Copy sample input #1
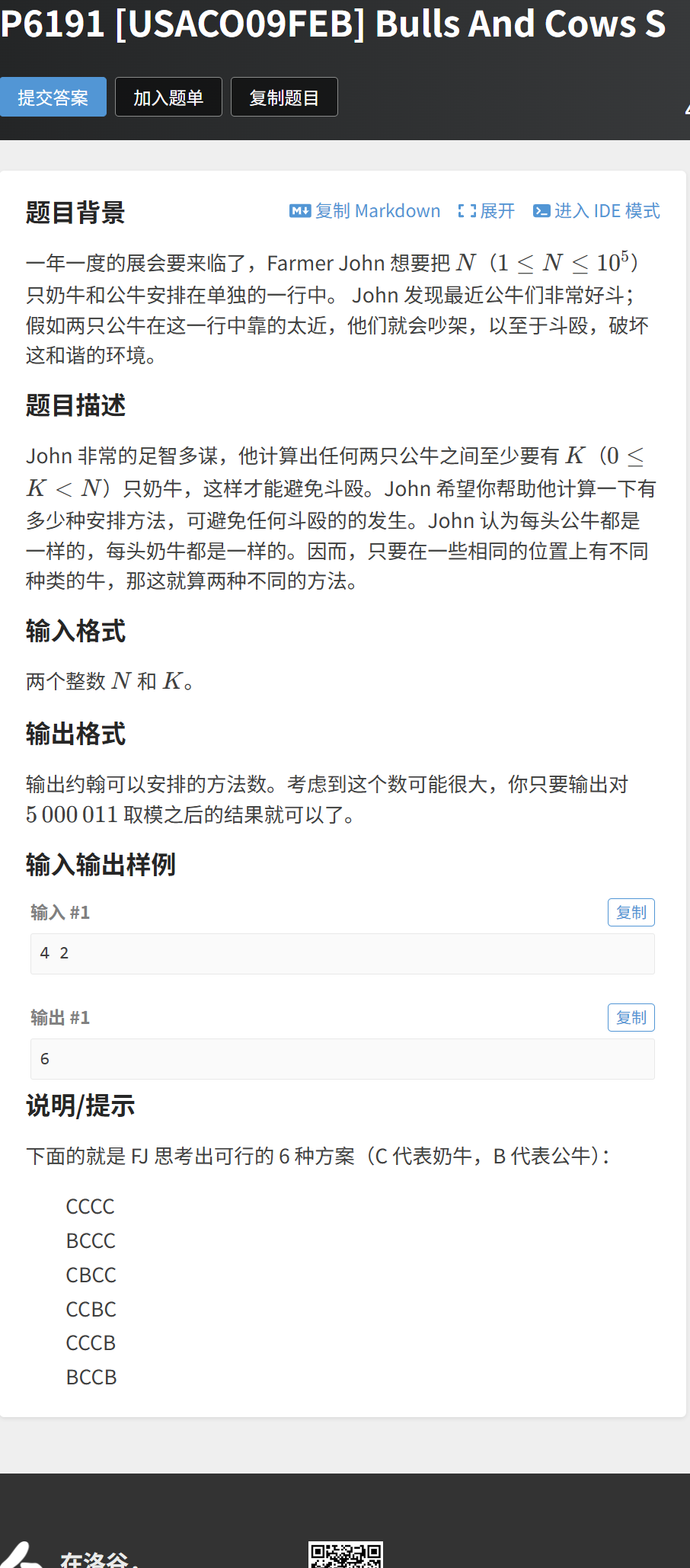This screenshot has height=1568, width=690. [631, 912]
